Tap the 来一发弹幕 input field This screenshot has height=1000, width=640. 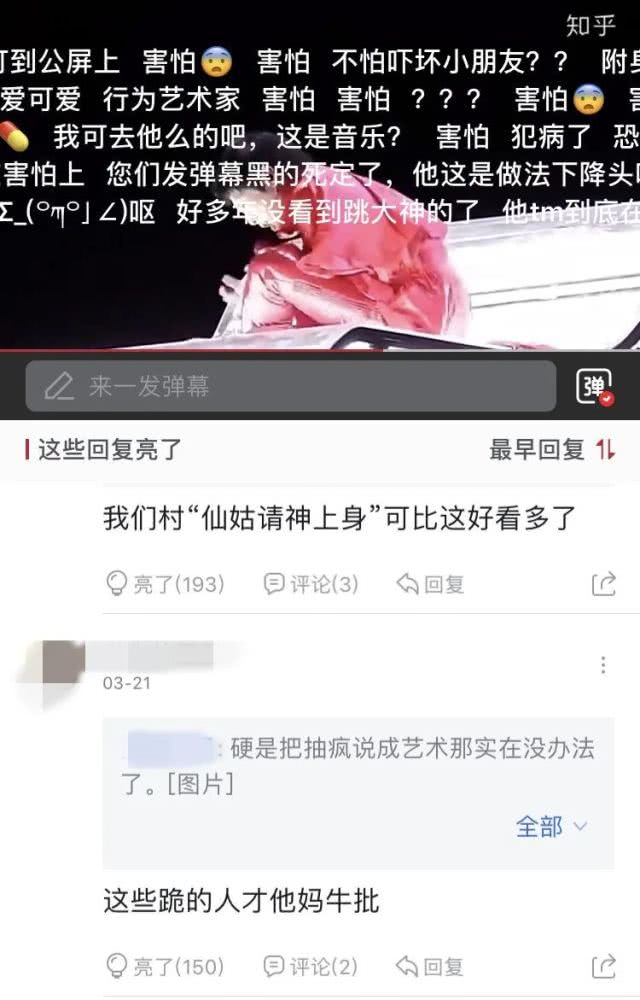tap(290, 386)
